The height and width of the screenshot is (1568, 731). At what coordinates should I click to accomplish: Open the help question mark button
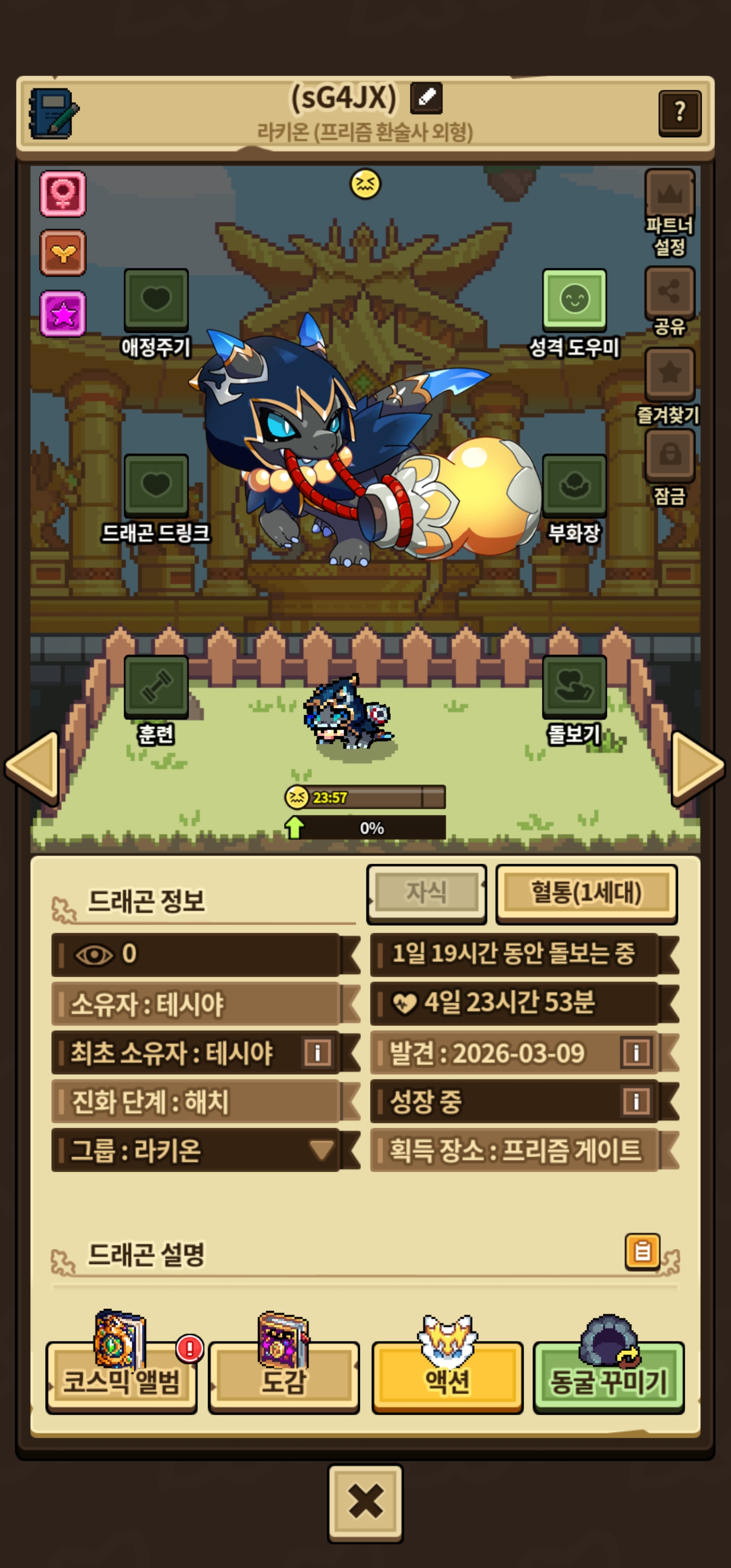(679, 113)
